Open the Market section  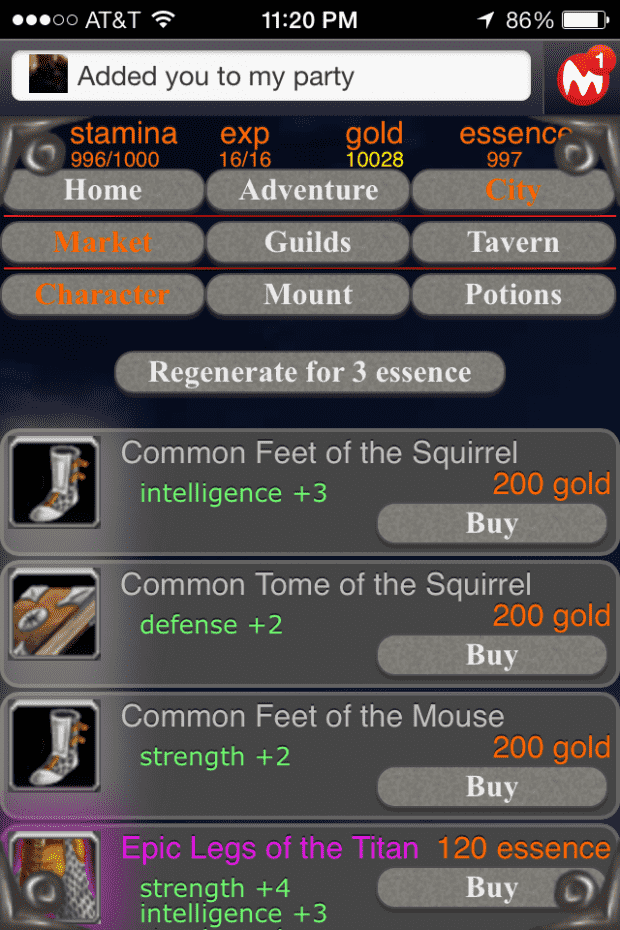click(103, 242)
